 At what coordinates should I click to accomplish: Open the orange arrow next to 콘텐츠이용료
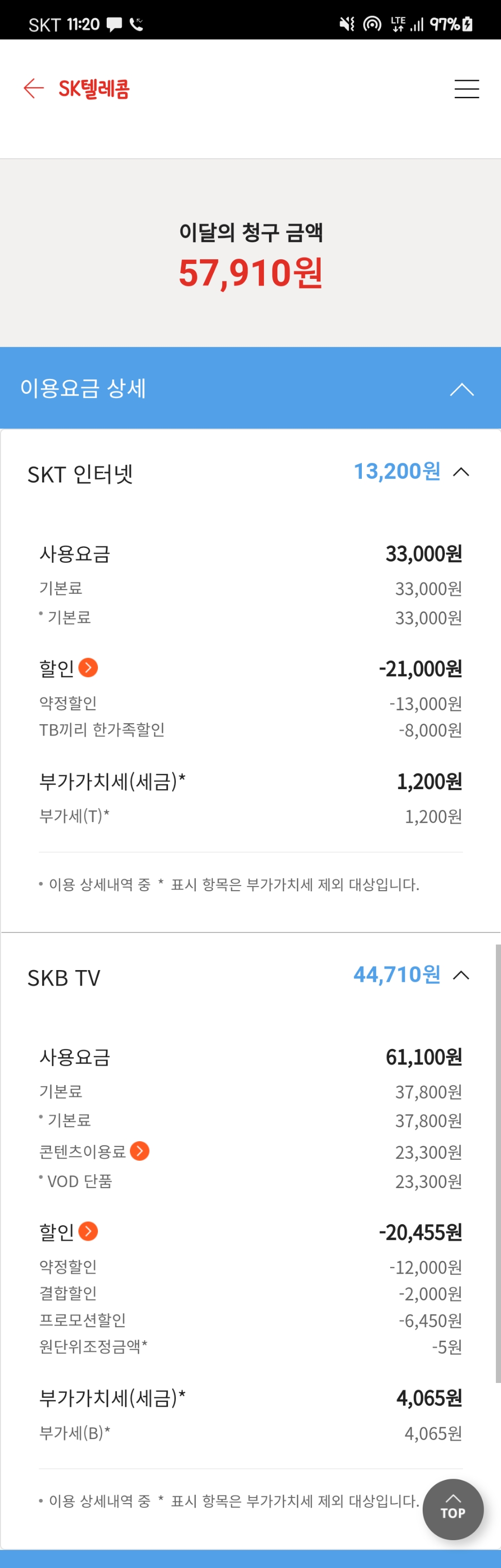coord(139,1150)
